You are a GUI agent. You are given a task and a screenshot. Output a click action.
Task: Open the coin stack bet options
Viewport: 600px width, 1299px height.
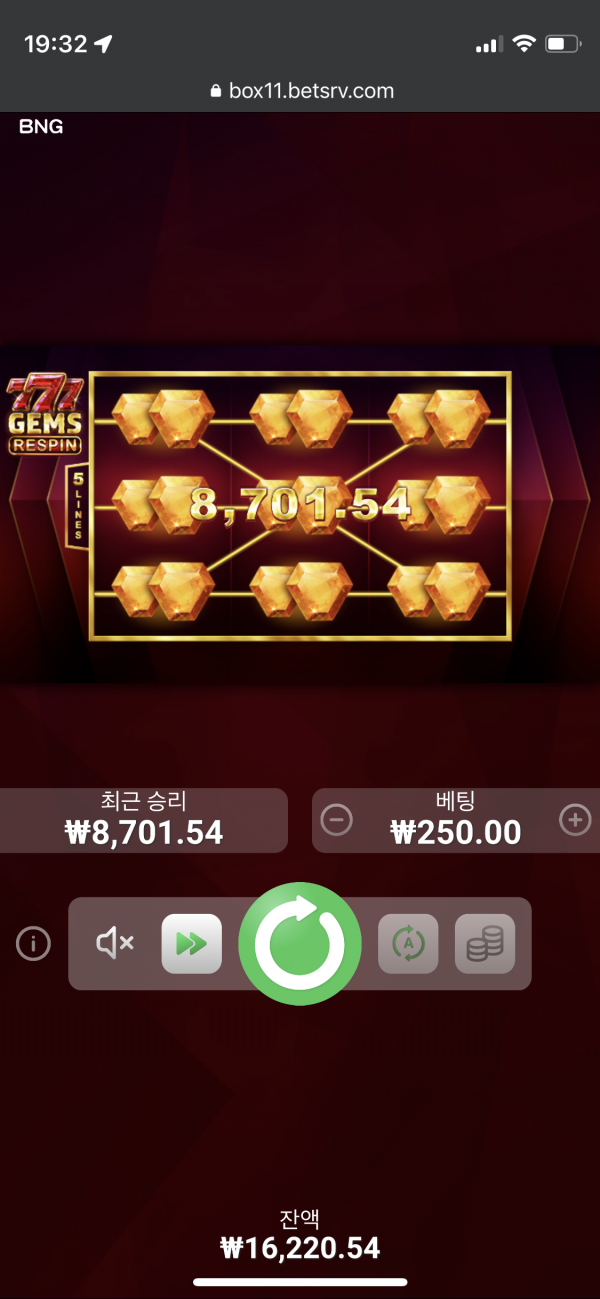pyautogui.click(x=485, y=942)
